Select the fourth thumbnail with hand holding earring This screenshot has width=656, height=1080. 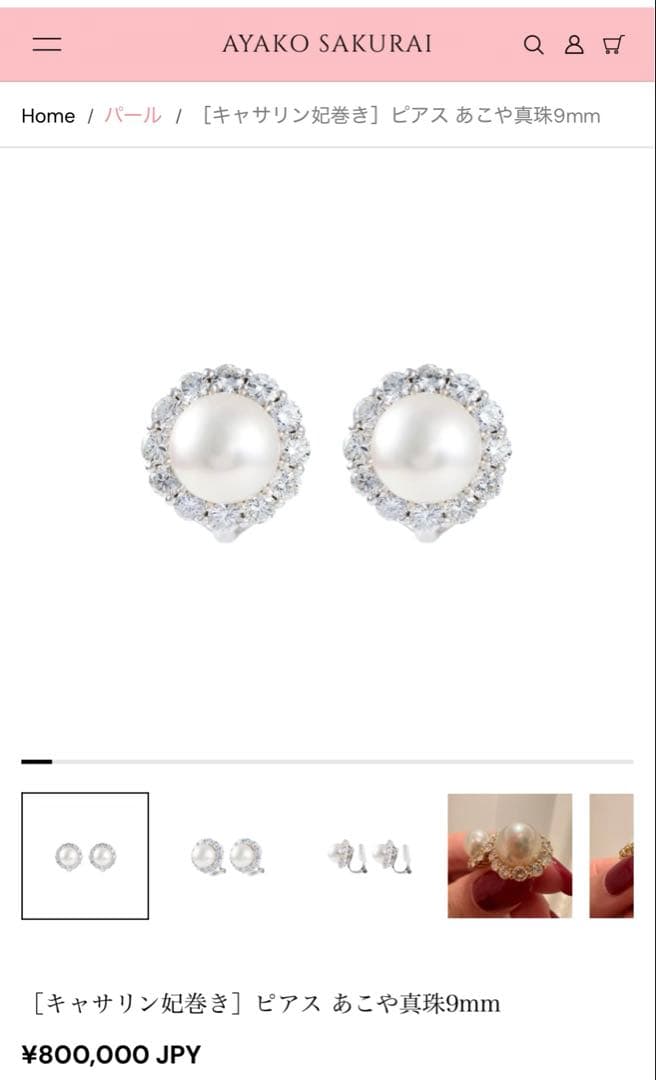(x=510, y=856)
